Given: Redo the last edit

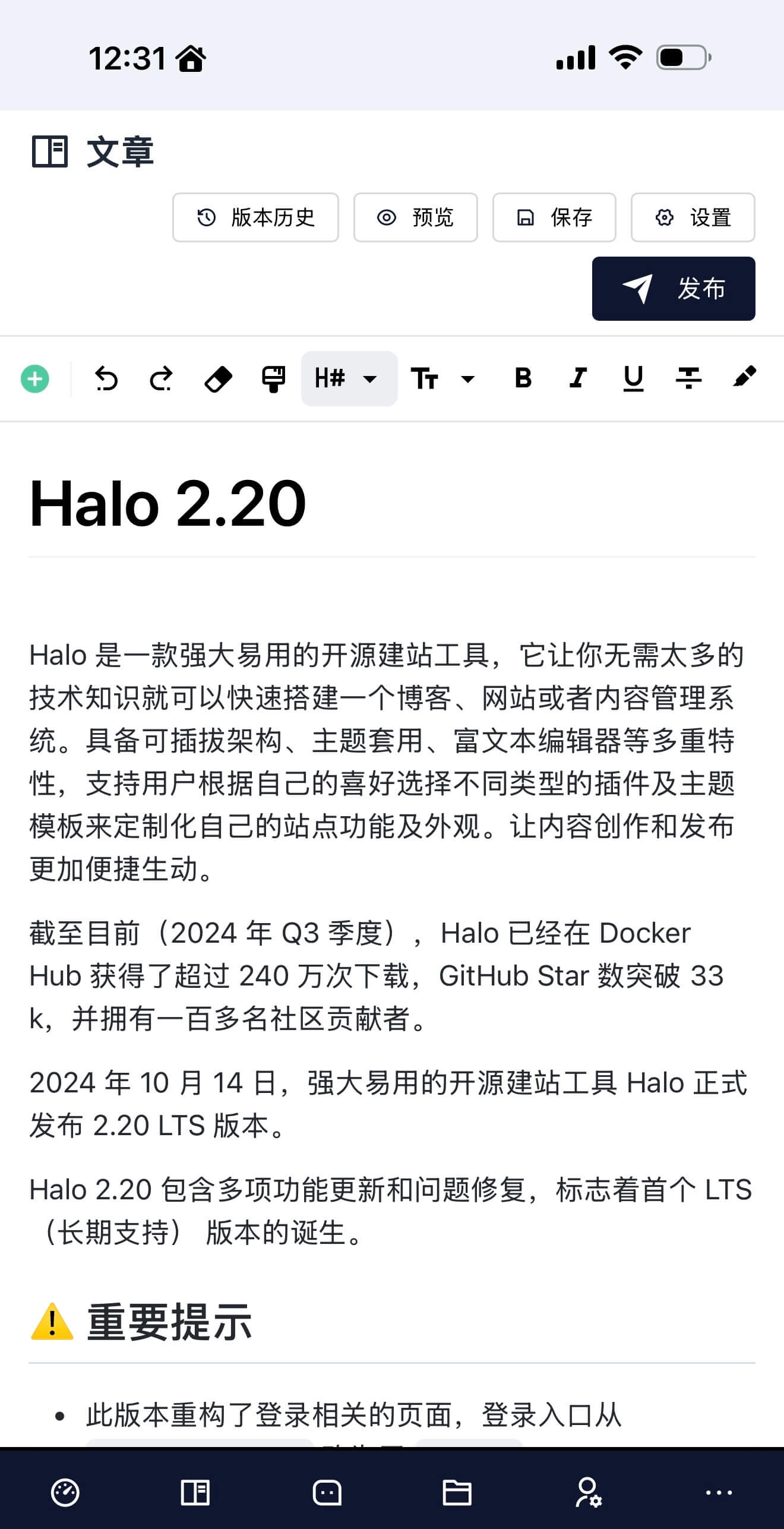Looking at the screenshot, I should 161,378.
